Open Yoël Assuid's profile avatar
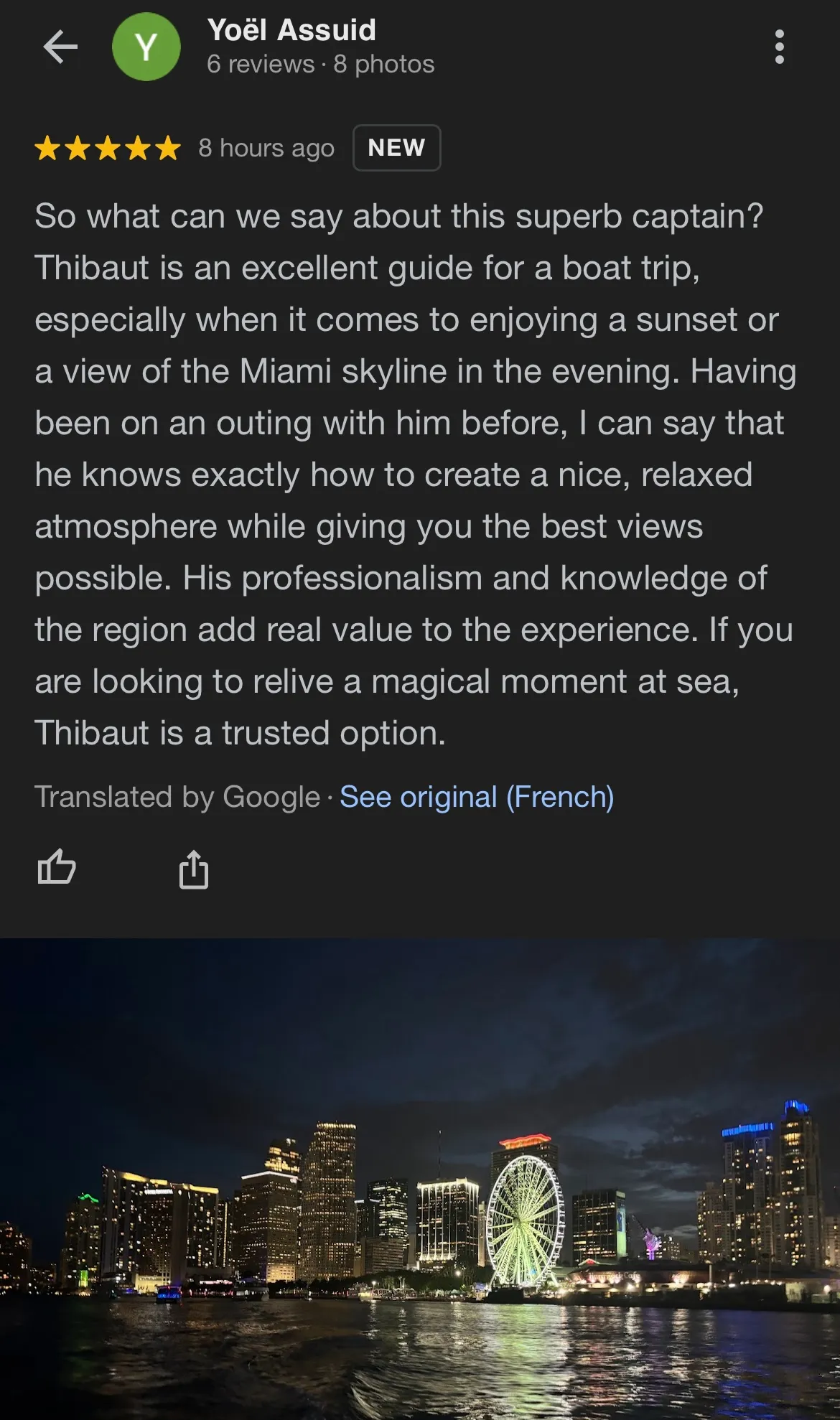The image size is (840, 1420). coord(146,47)
